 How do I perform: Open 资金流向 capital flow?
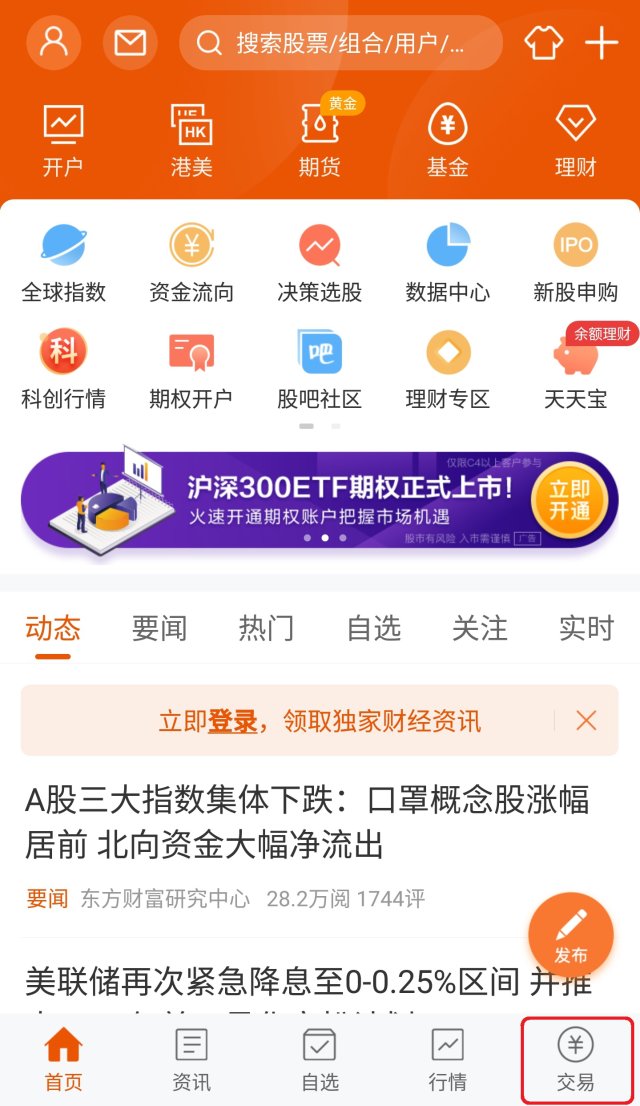(x=191, y=264)
